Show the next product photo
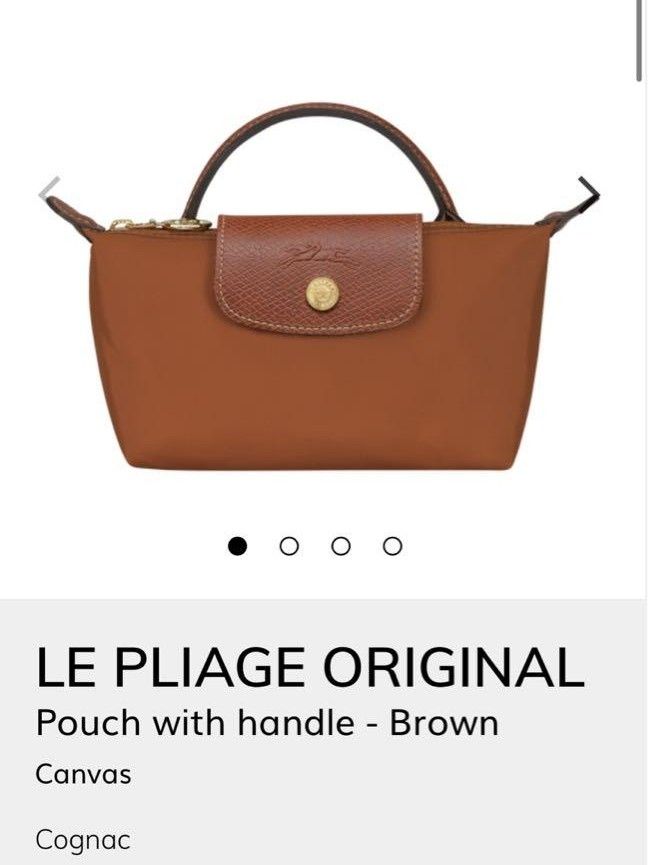Screen dimensions: 648x865 589,191
